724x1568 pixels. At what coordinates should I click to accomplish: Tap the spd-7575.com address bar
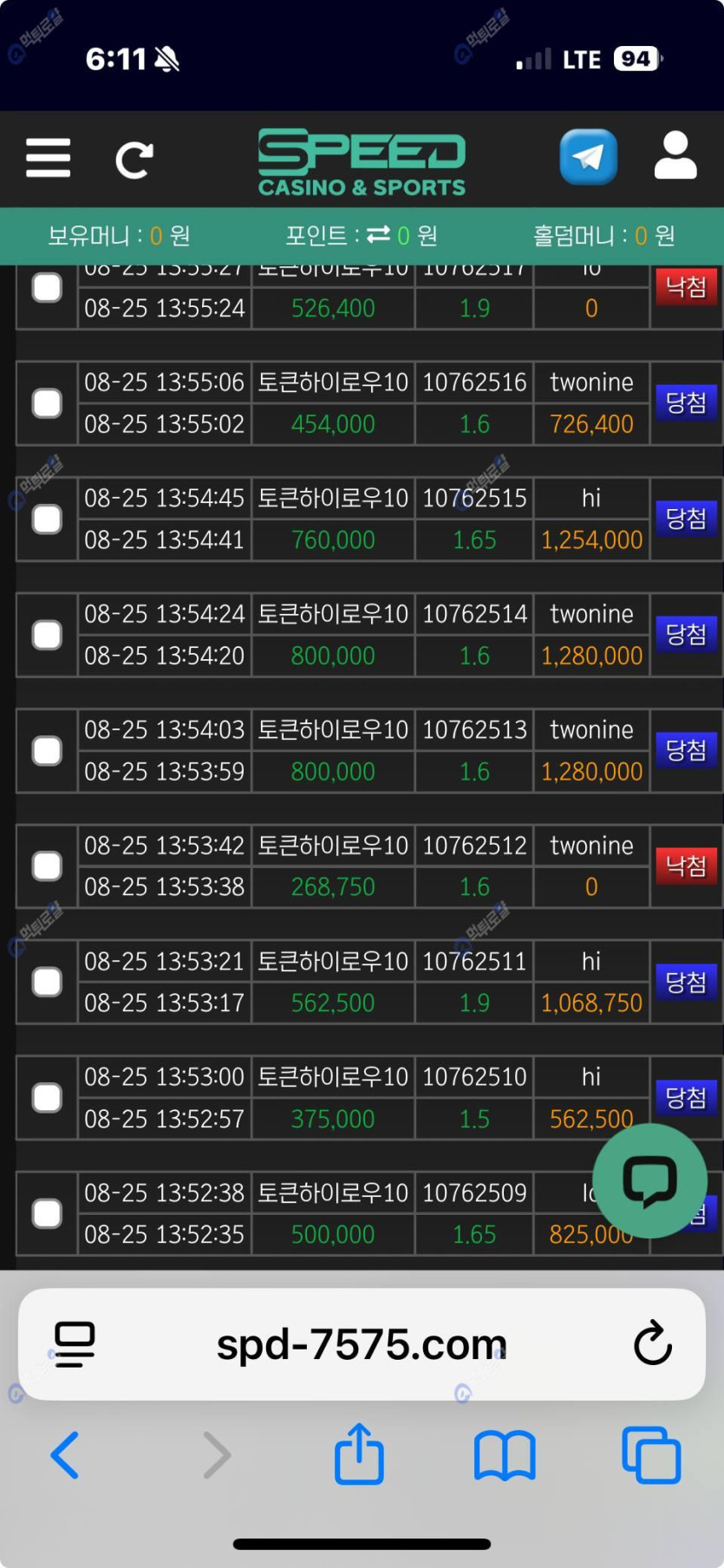[362, 1345]
